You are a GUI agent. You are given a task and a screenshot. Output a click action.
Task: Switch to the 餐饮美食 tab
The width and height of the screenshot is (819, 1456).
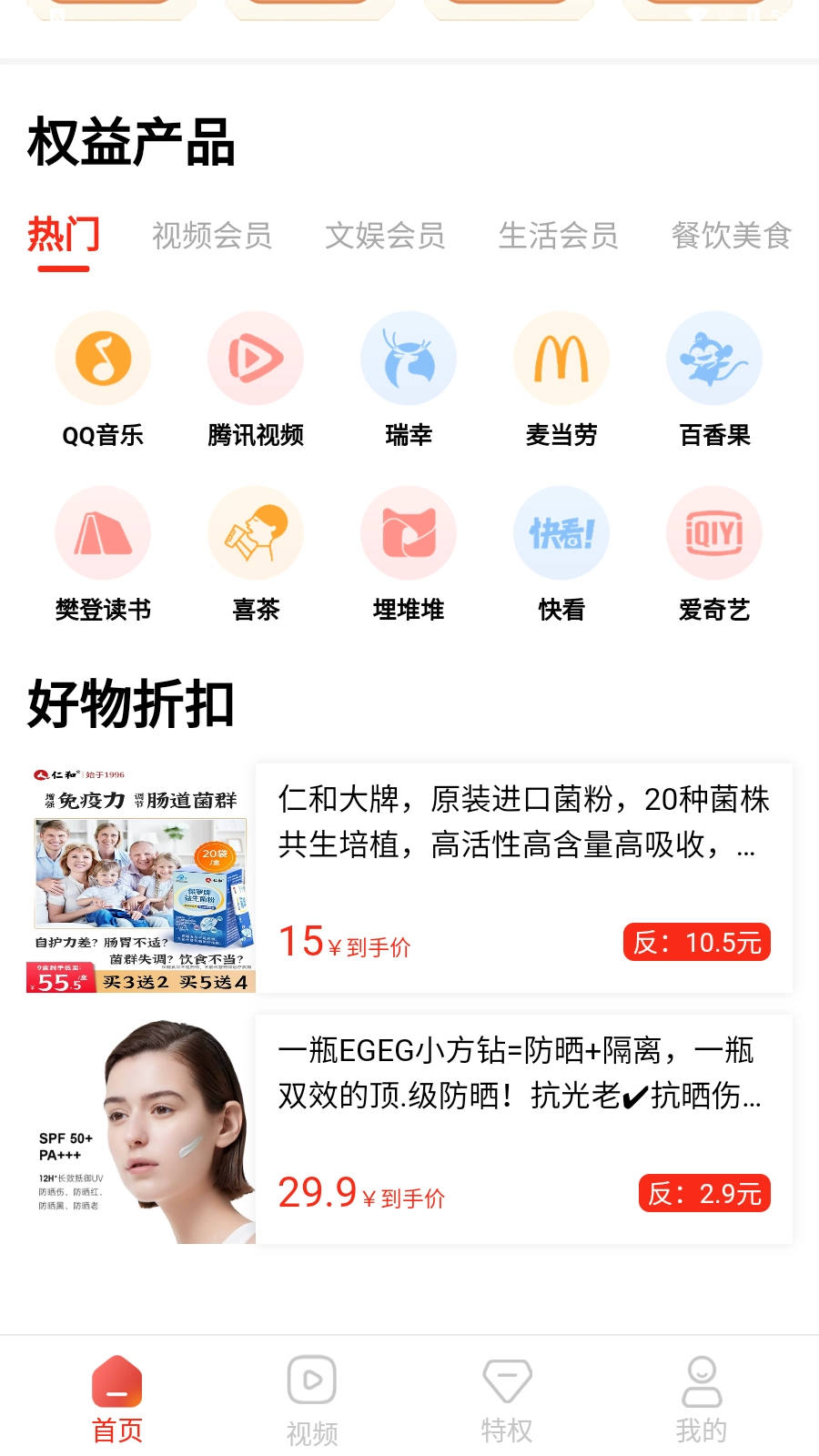(731, 236)
